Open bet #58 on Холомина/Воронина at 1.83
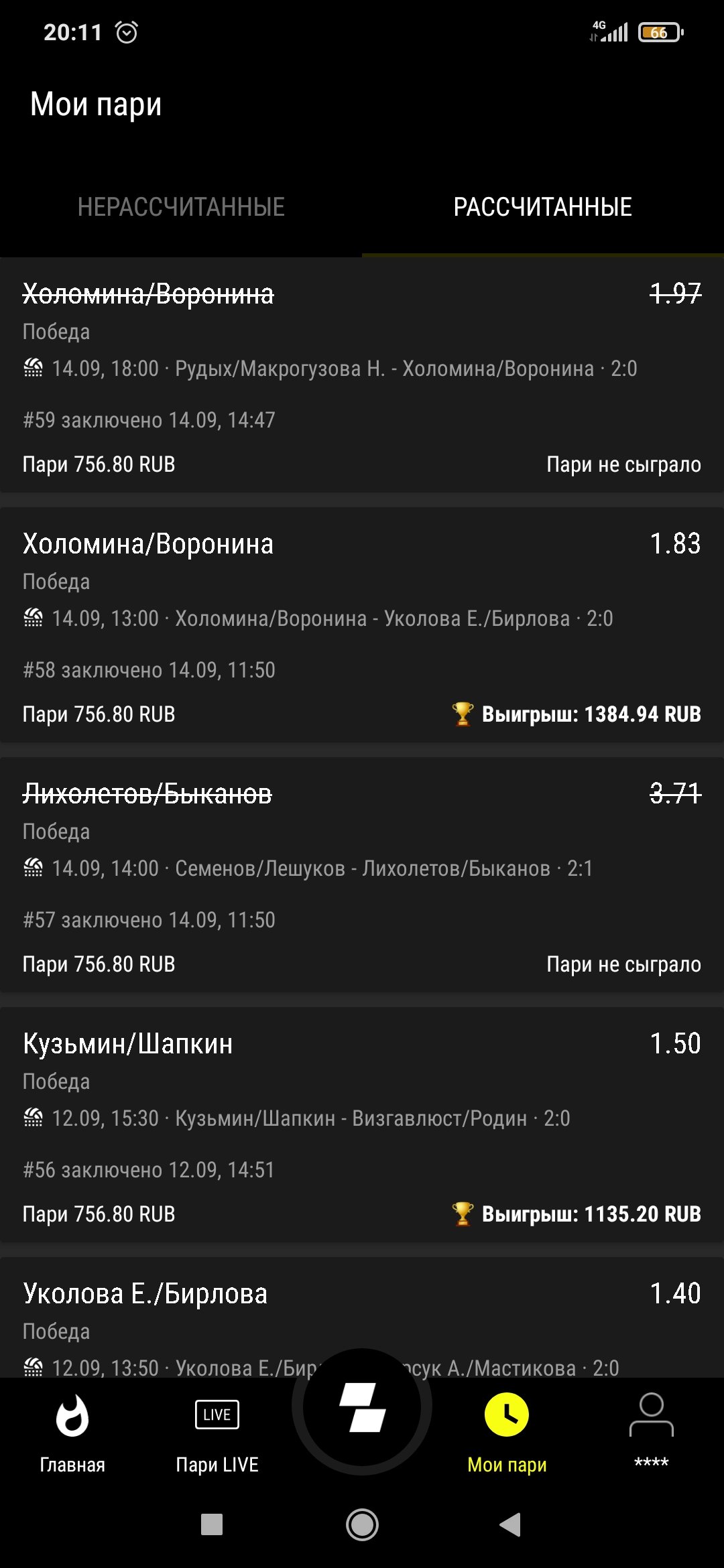 [362, 627]
